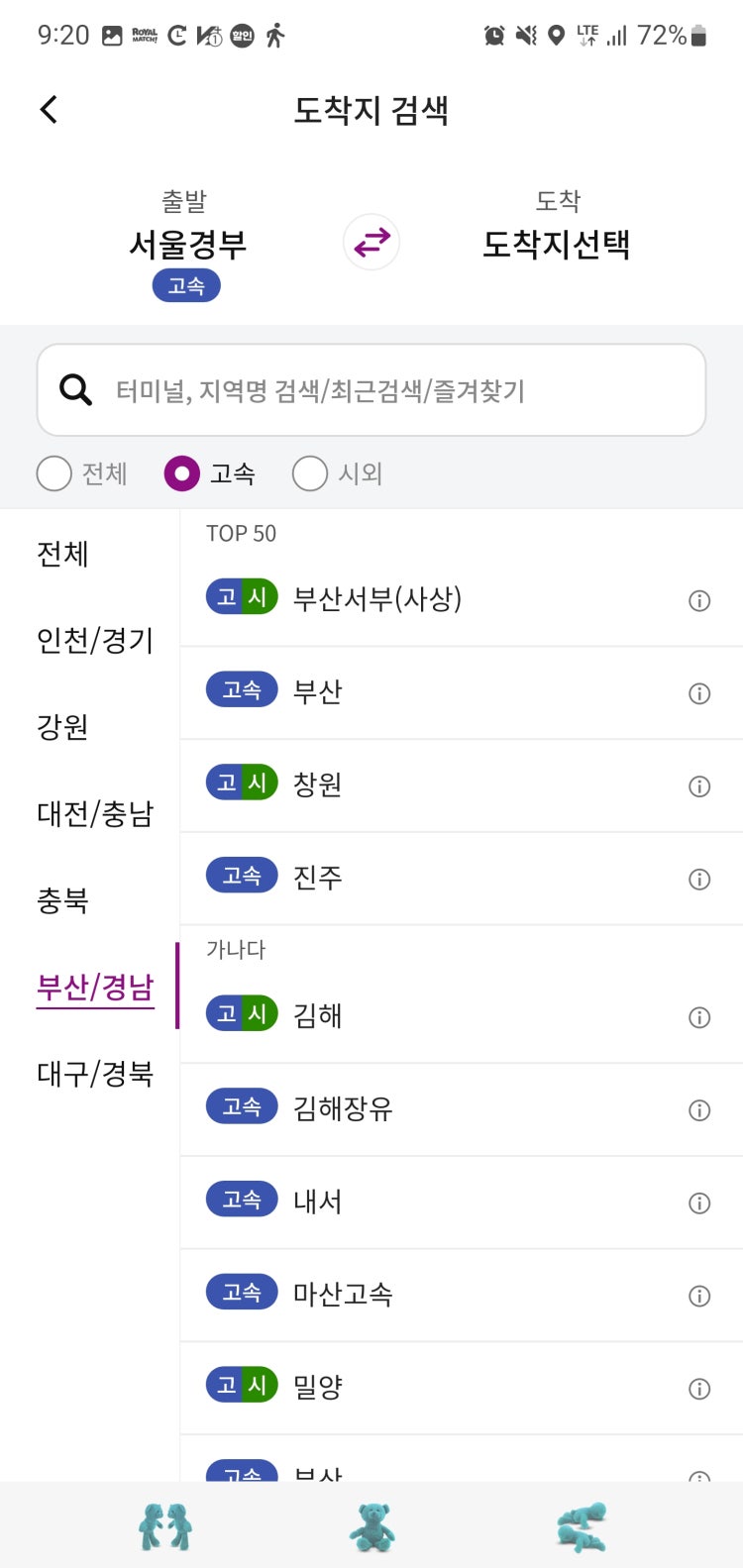Choose 김해장유 terminal

click(x=462, y=1109)
